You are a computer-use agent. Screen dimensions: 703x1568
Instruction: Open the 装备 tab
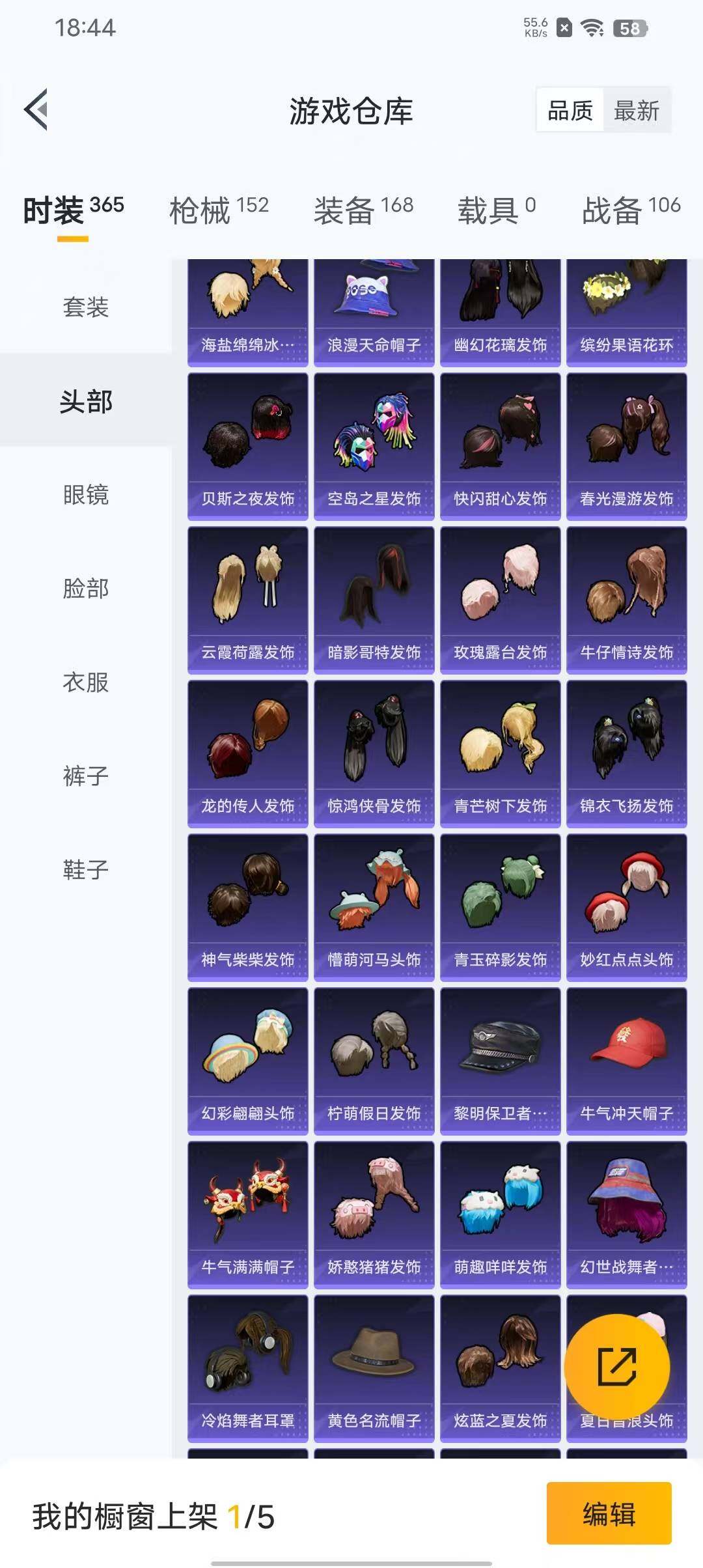tap(363, 210)
